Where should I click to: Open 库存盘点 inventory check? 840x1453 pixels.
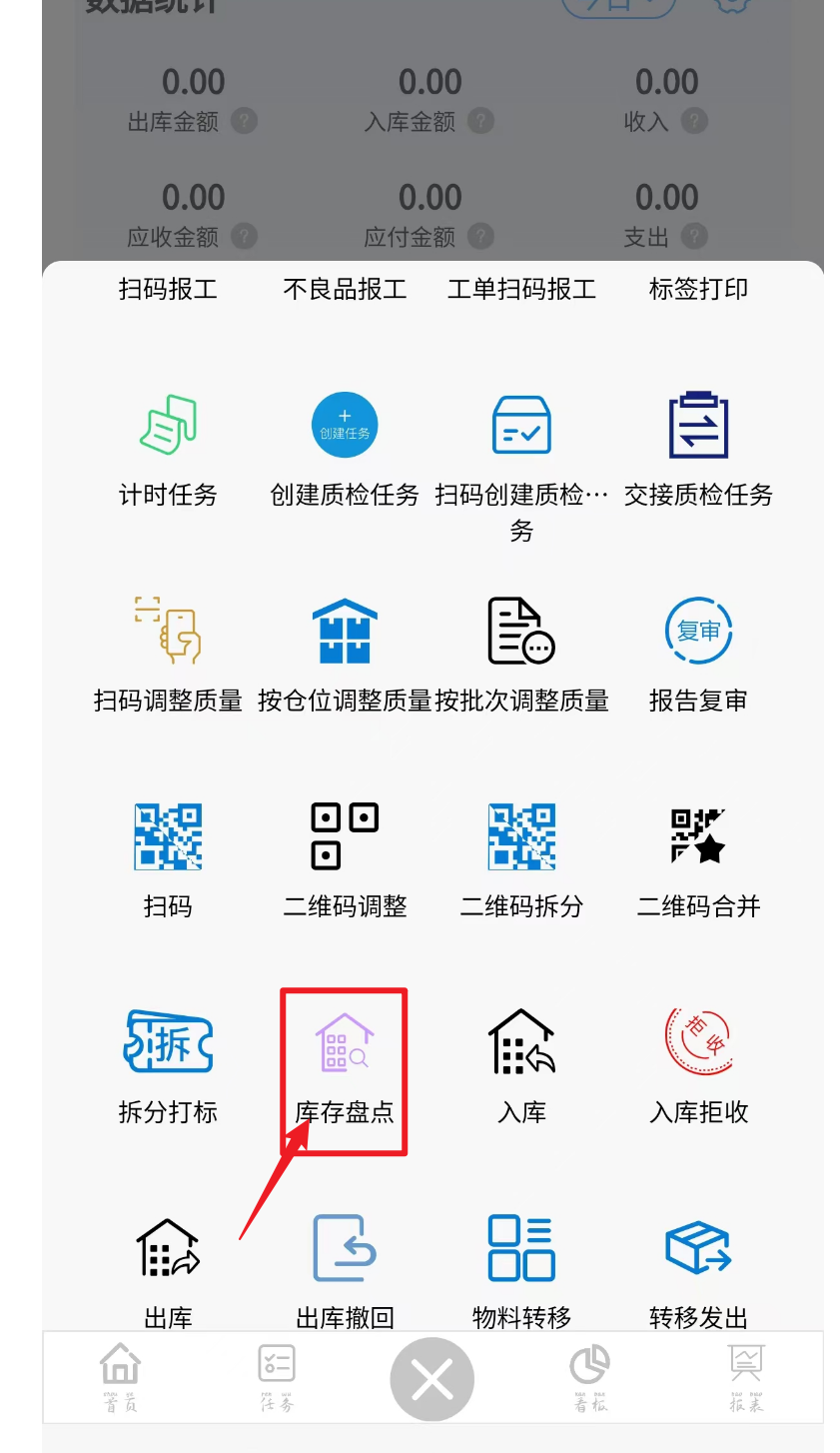pyautogui.click(x=345, y=1067)
